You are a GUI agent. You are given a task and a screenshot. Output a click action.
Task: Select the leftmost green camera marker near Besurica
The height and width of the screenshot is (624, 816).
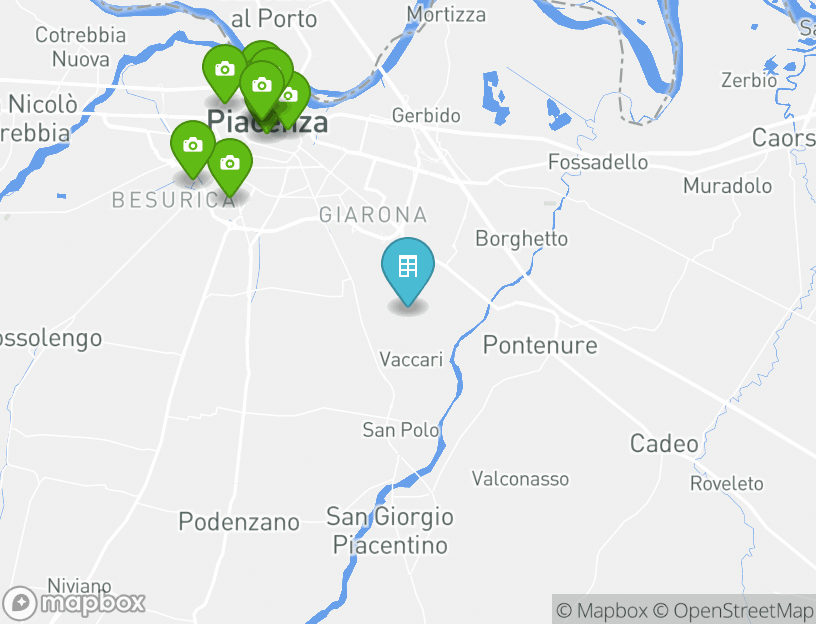point(193,147)
